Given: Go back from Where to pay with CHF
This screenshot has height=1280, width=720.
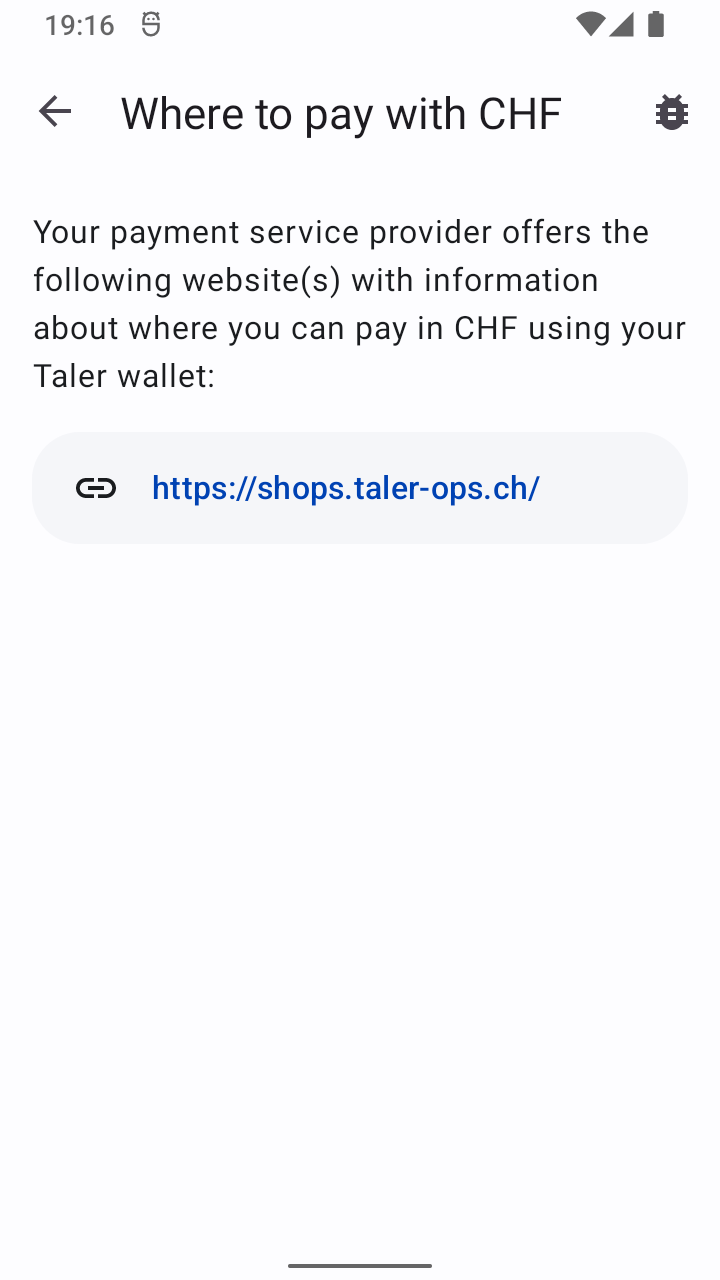Looking at the screenshot, I should point(55,112).
